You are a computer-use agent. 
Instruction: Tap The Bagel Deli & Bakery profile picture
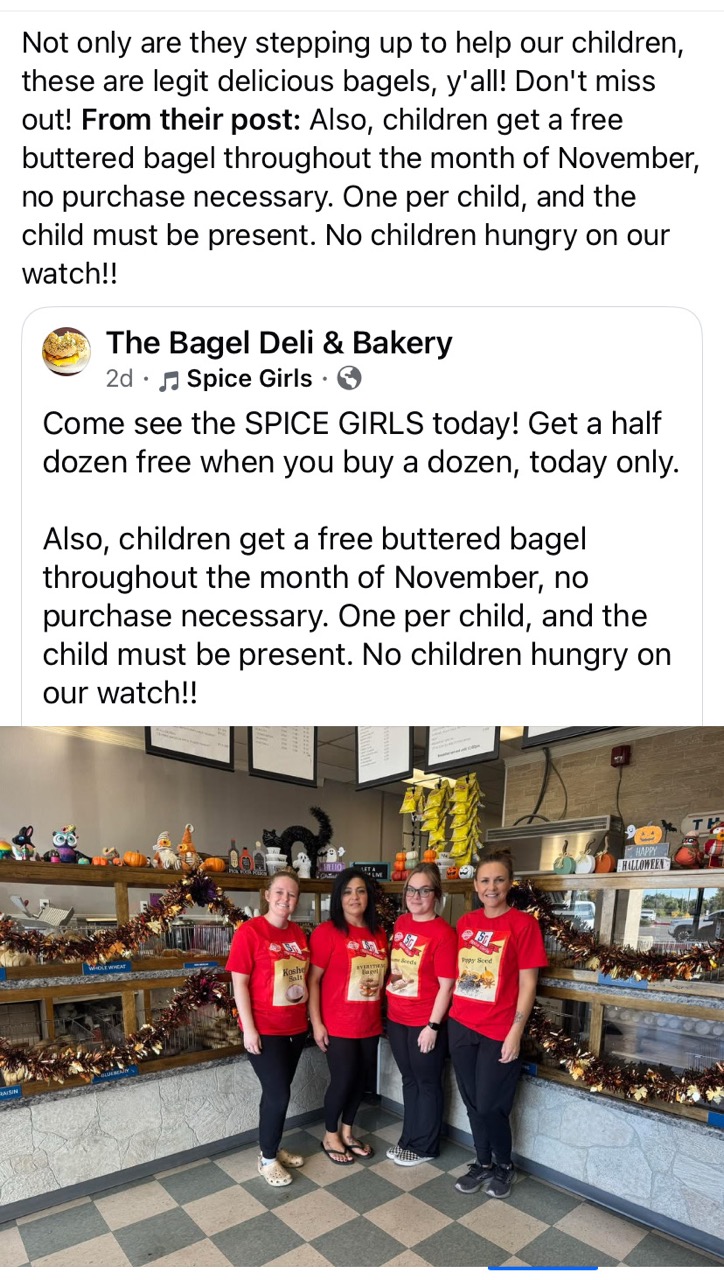tap(66, 352)
